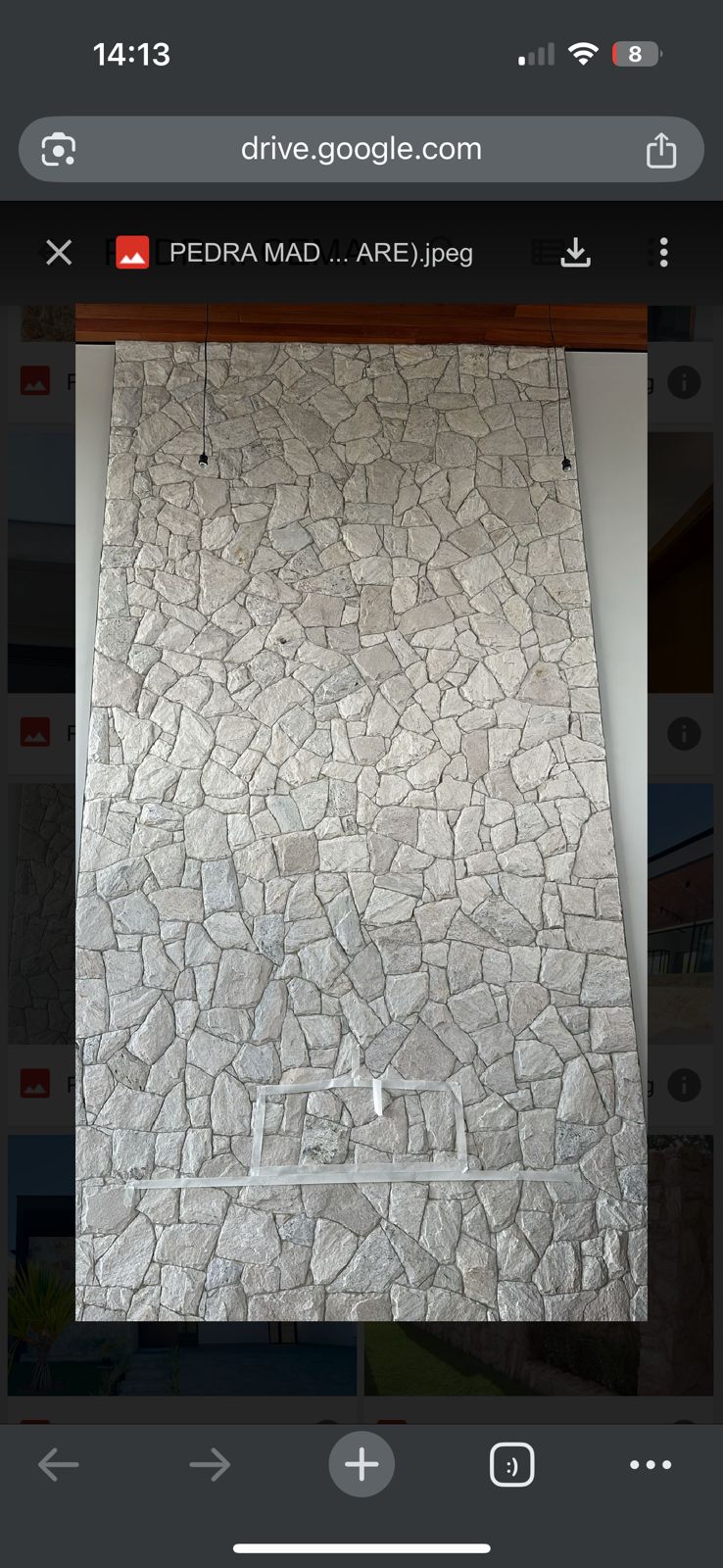
Task: Open a new browser tab
Action: (361, 1465)
